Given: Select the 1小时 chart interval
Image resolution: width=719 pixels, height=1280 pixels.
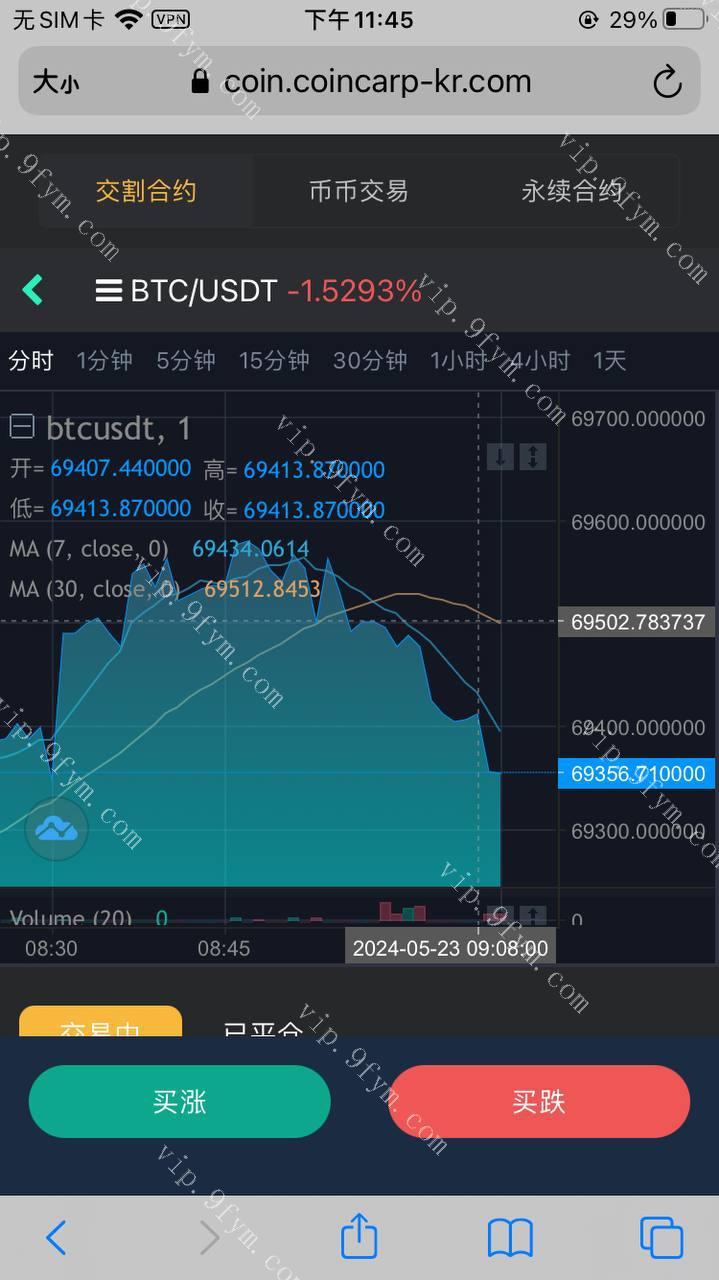Looking at the screenshot, I should pyautogui.click(x=457, y=361).
